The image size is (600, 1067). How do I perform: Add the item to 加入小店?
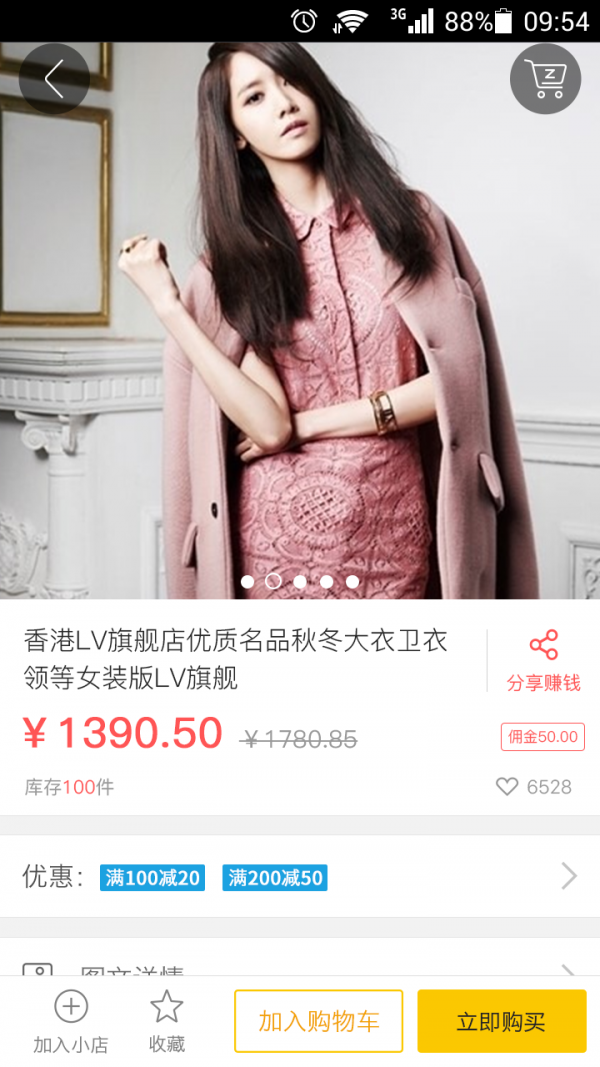pyautogui.click(x=71, y=1022)
